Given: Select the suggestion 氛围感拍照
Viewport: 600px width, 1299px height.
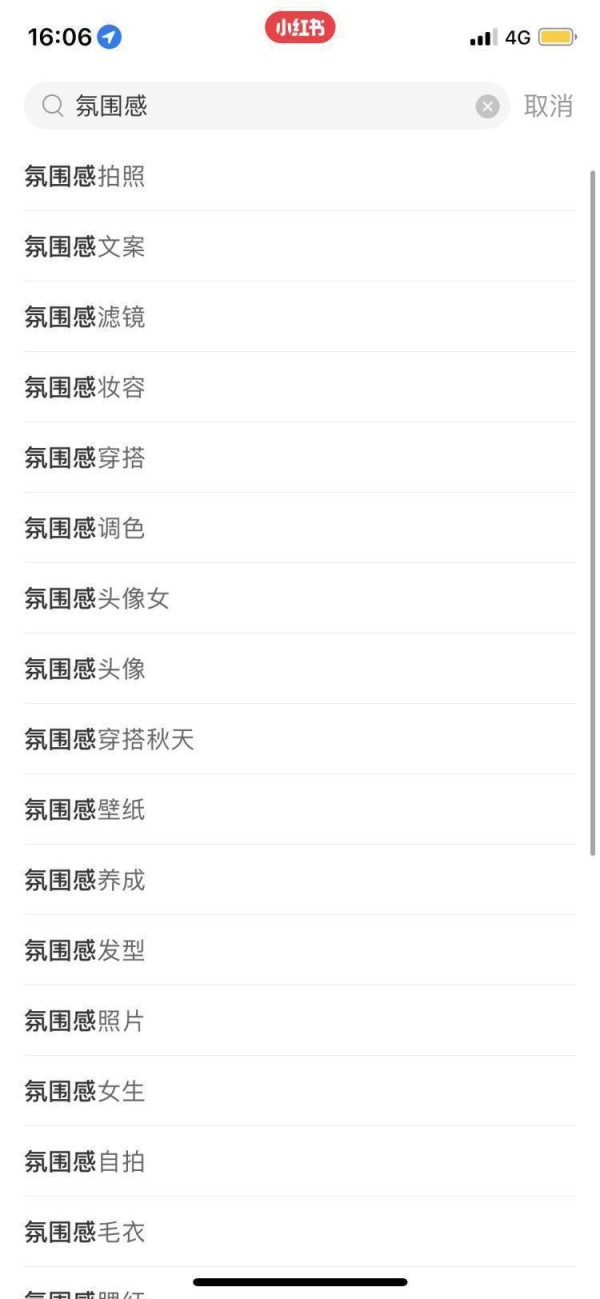Looking at the screenshot, I should click(x=300, y=176).
